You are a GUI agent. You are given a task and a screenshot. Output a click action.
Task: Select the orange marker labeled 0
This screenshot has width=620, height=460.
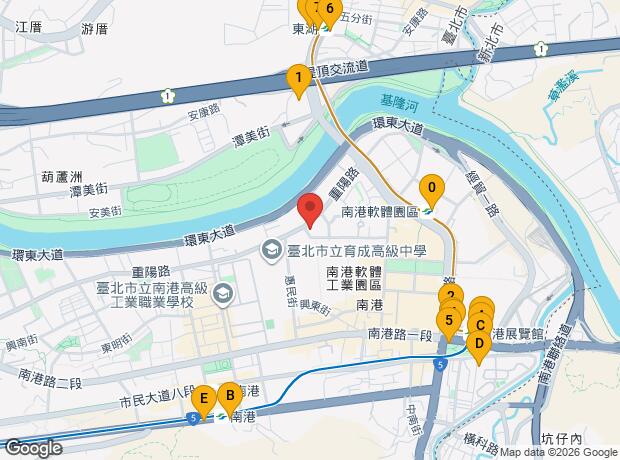431,187
